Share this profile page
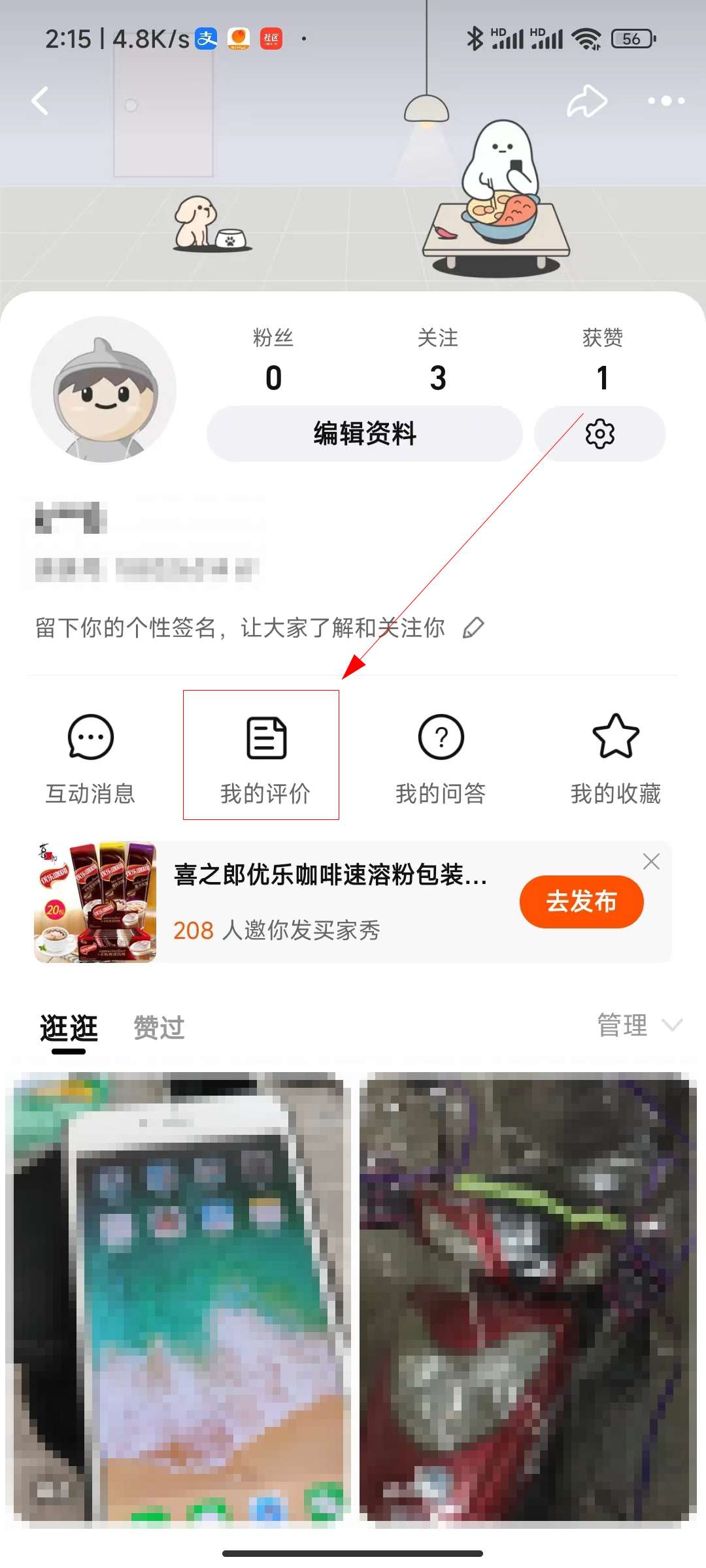706x1568 pixels. point(586,101)
